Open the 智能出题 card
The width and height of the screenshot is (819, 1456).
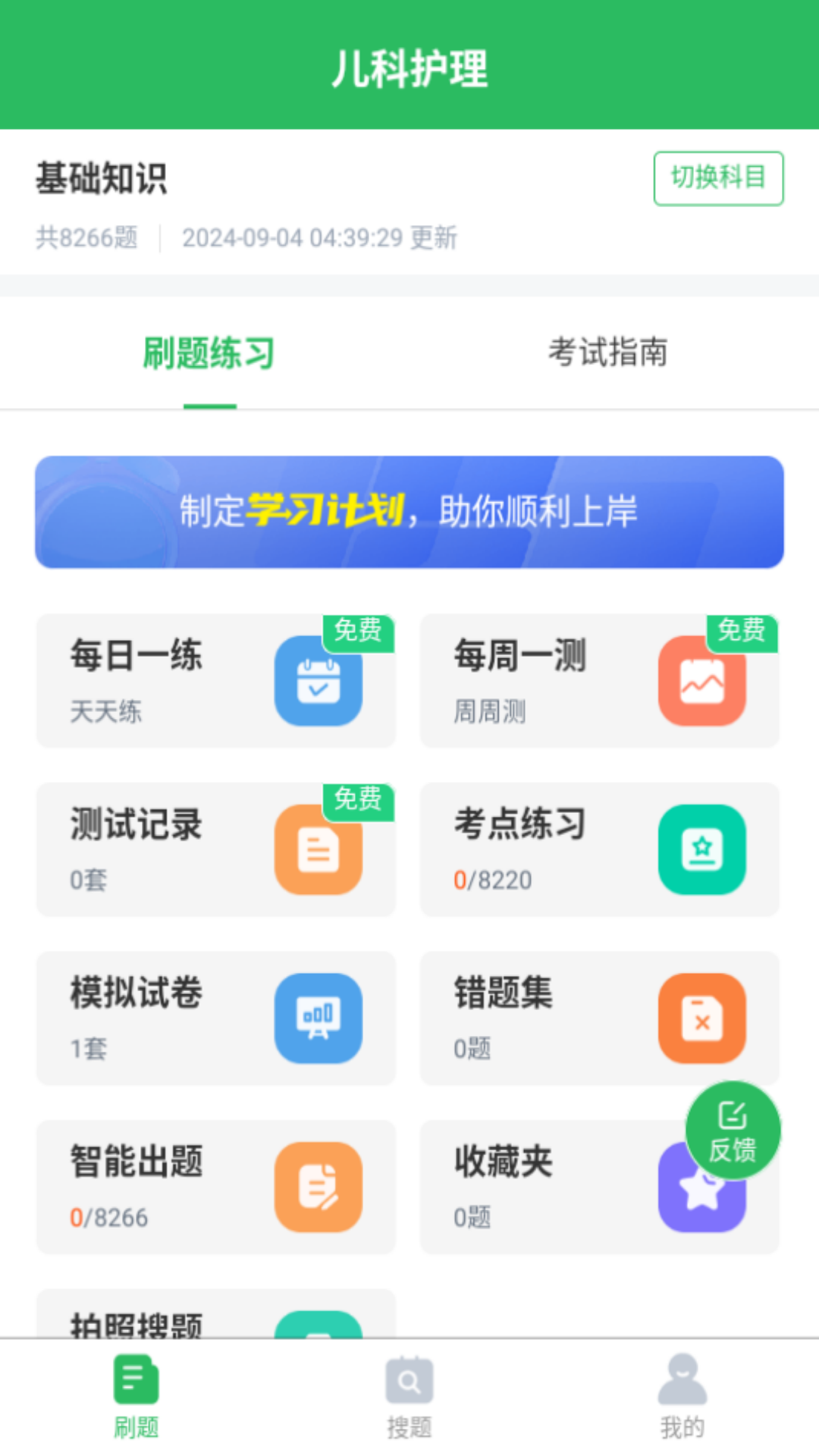click(216, 1187)
